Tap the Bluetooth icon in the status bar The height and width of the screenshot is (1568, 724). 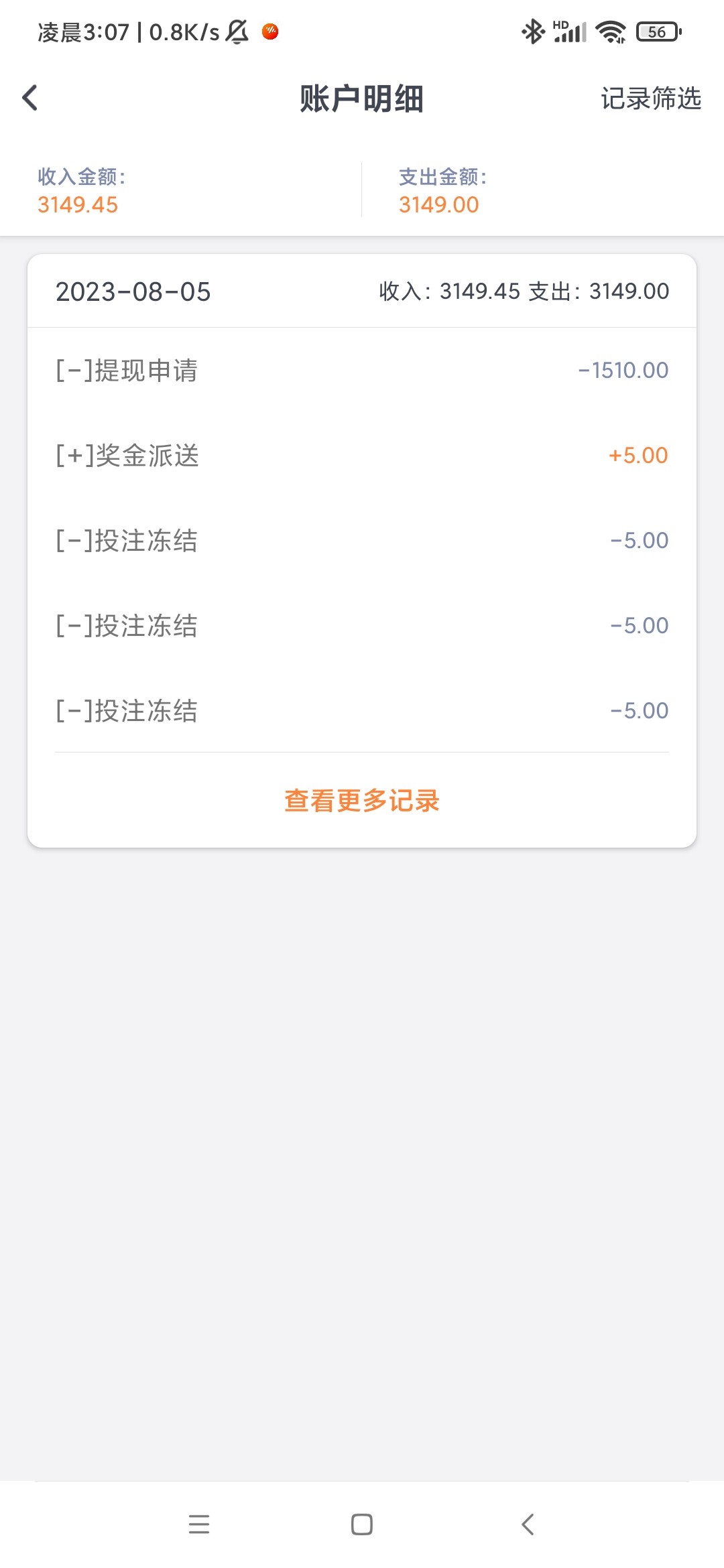[x=534, y=30]
